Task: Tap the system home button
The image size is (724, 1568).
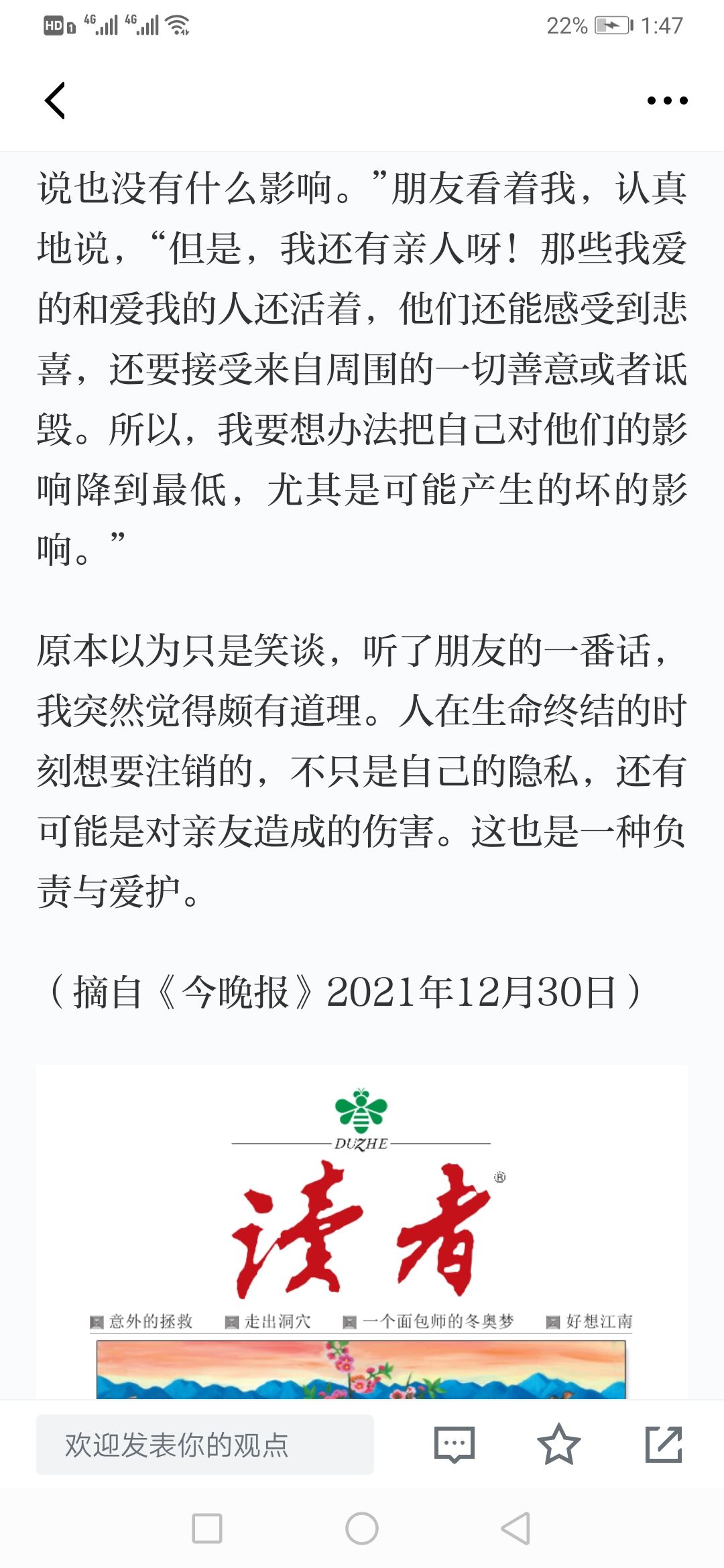Action: [362, 1528]
